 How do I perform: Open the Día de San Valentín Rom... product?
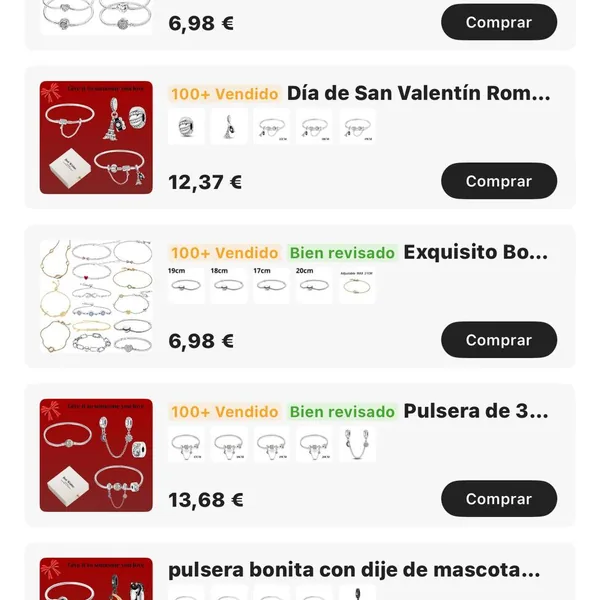[418, 94]
